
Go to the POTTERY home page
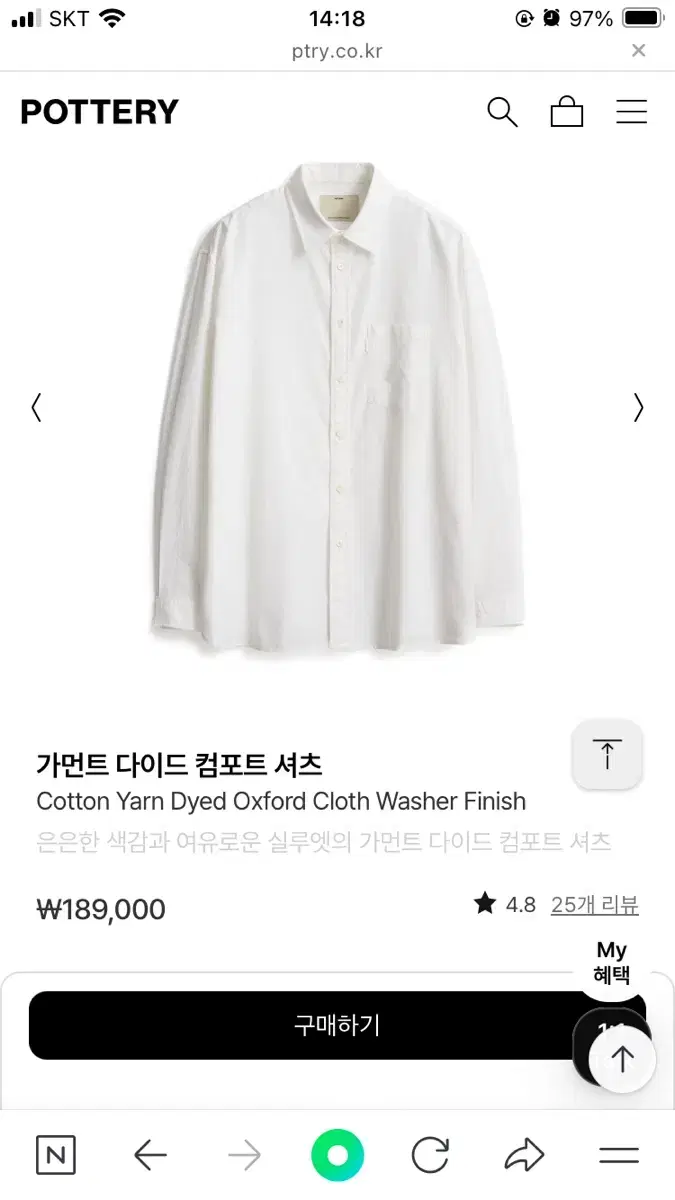100,112
